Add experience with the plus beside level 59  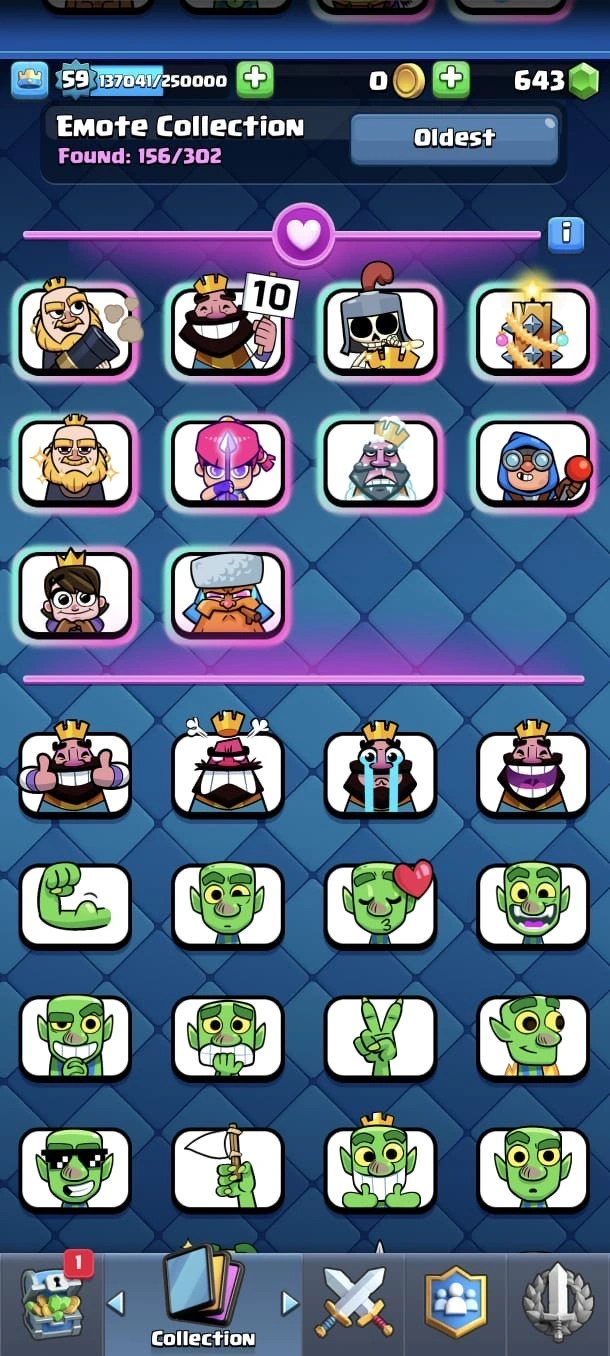255,80
